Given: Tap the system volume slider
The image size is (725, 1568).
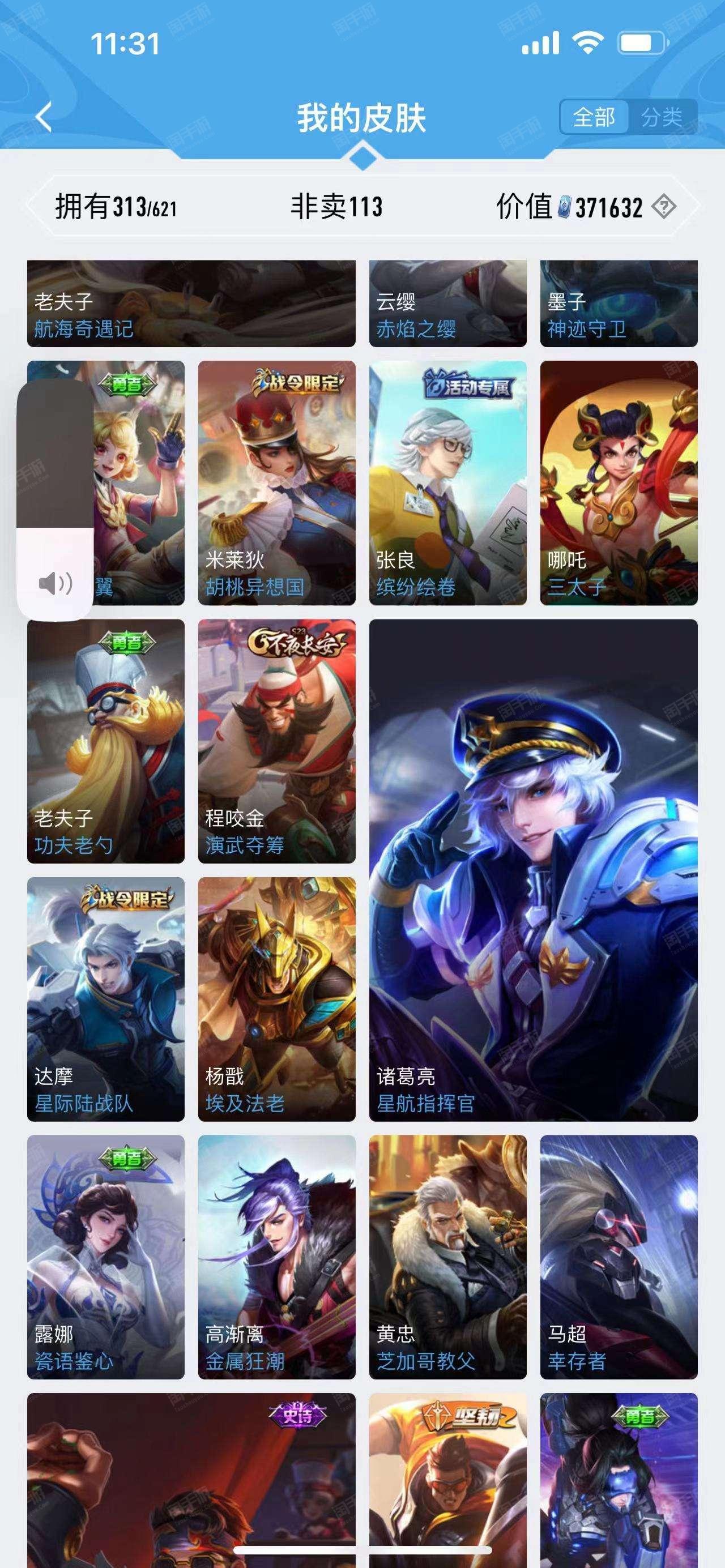Looking at the screenshot, I should coord(55,499).
